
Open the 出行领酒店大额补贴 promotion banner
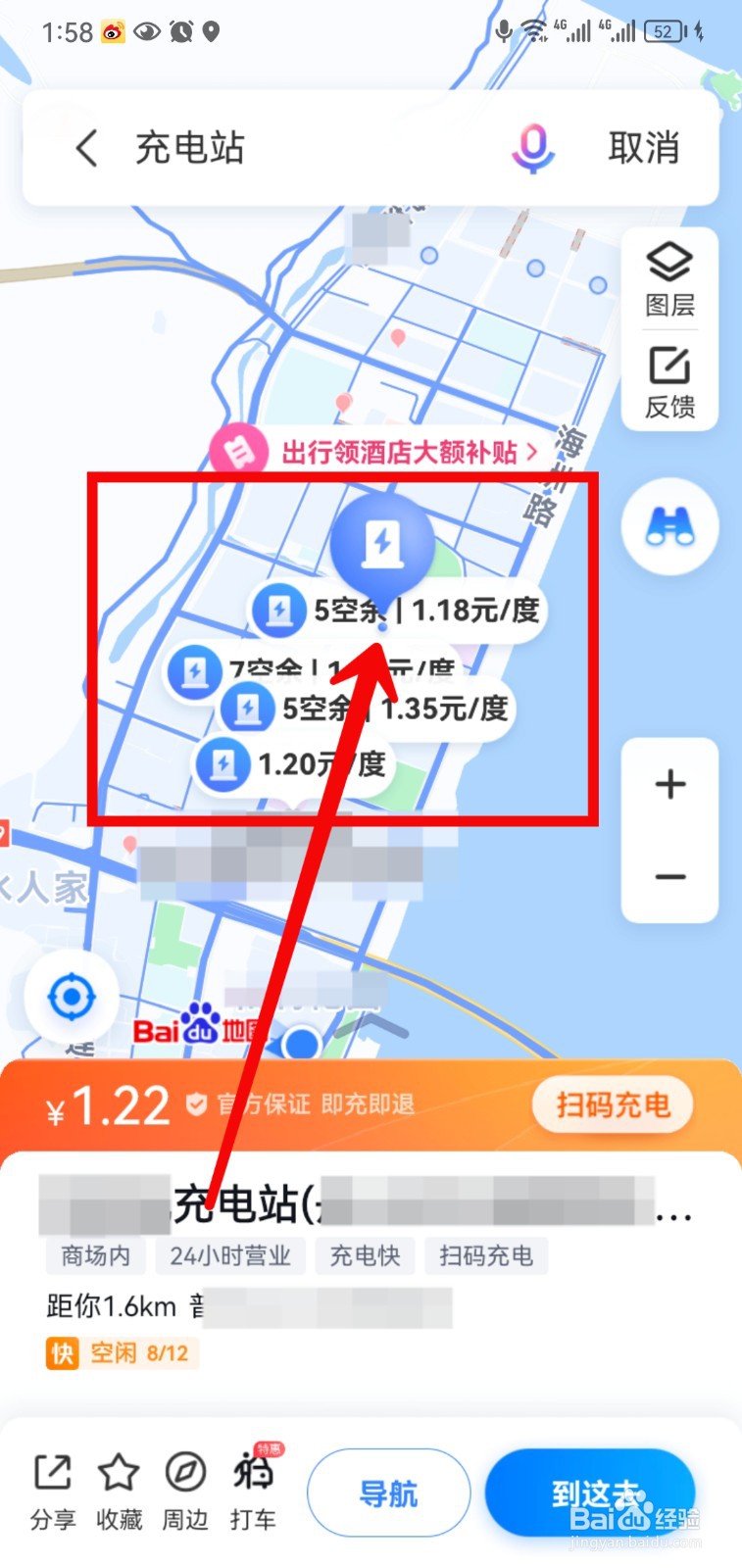(x=392, y=452)
